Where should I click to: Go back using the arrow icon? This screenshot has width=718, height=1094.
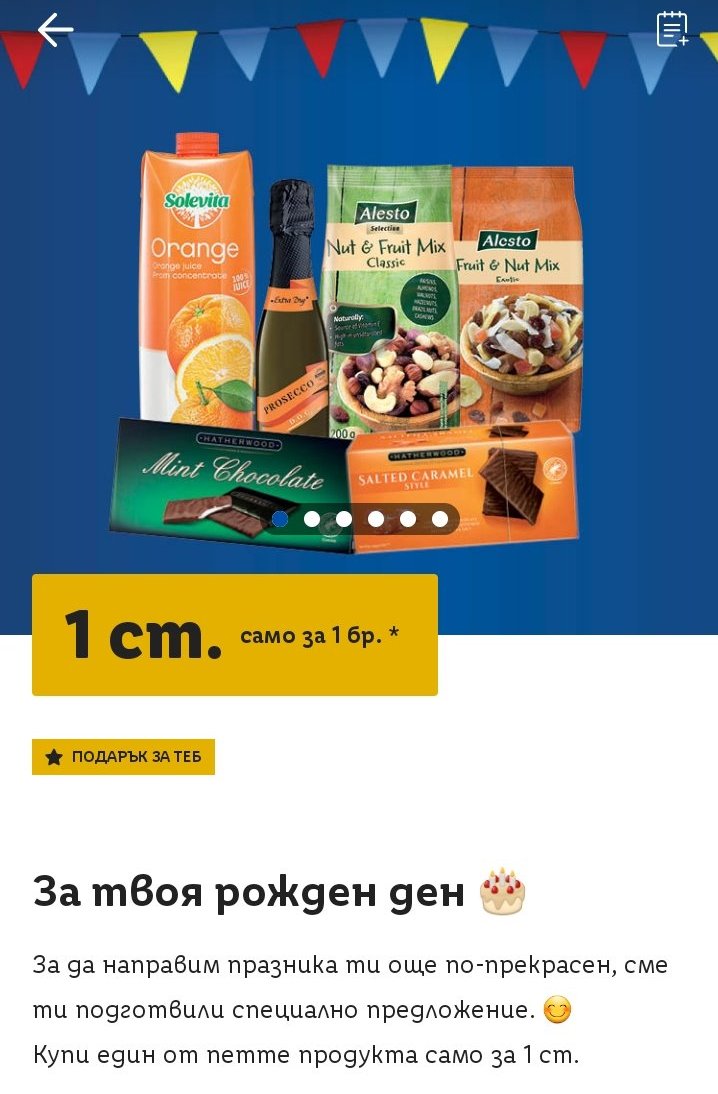[55, 31]
